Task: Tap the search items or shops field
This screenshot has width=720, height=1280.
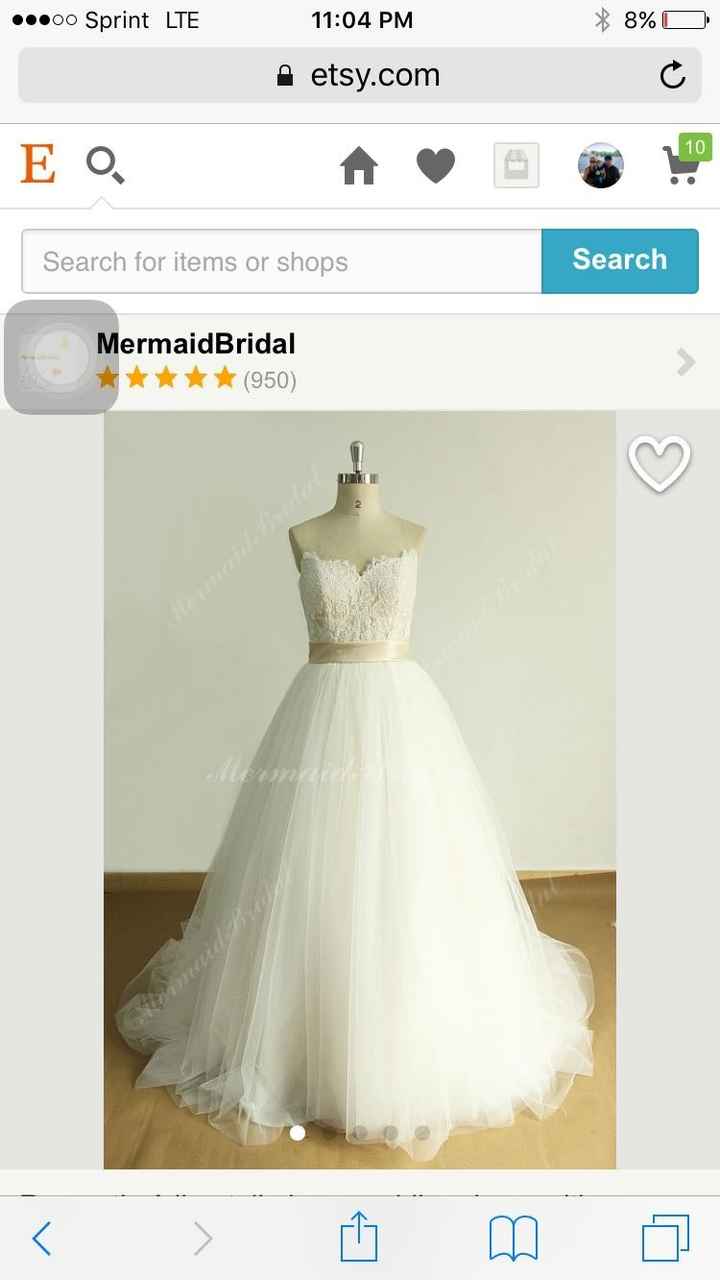Action: 280,261
